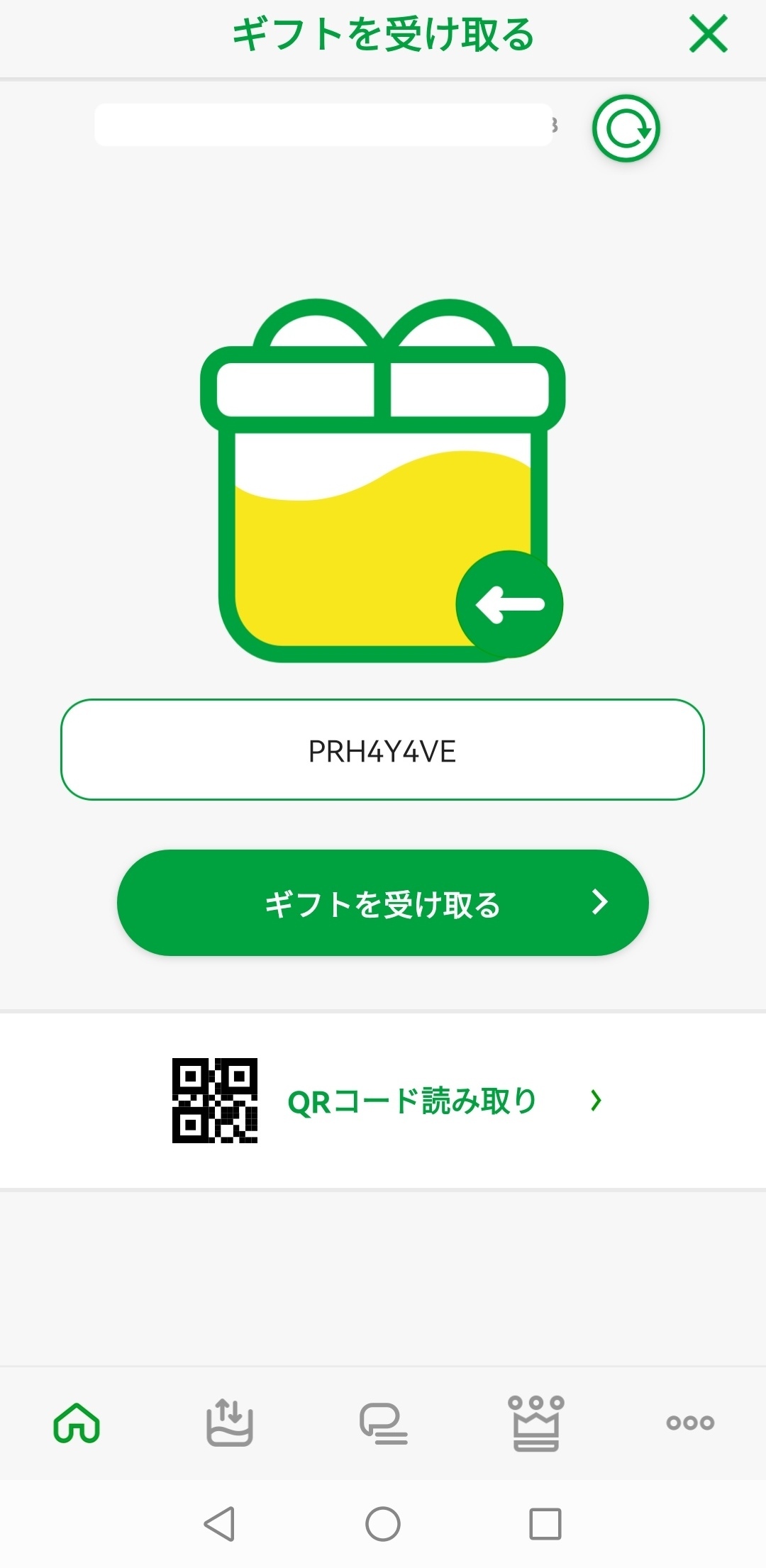This screenshot has width=766, height=1568.
Task: Tap the system back button
Action: point(219,1523)
